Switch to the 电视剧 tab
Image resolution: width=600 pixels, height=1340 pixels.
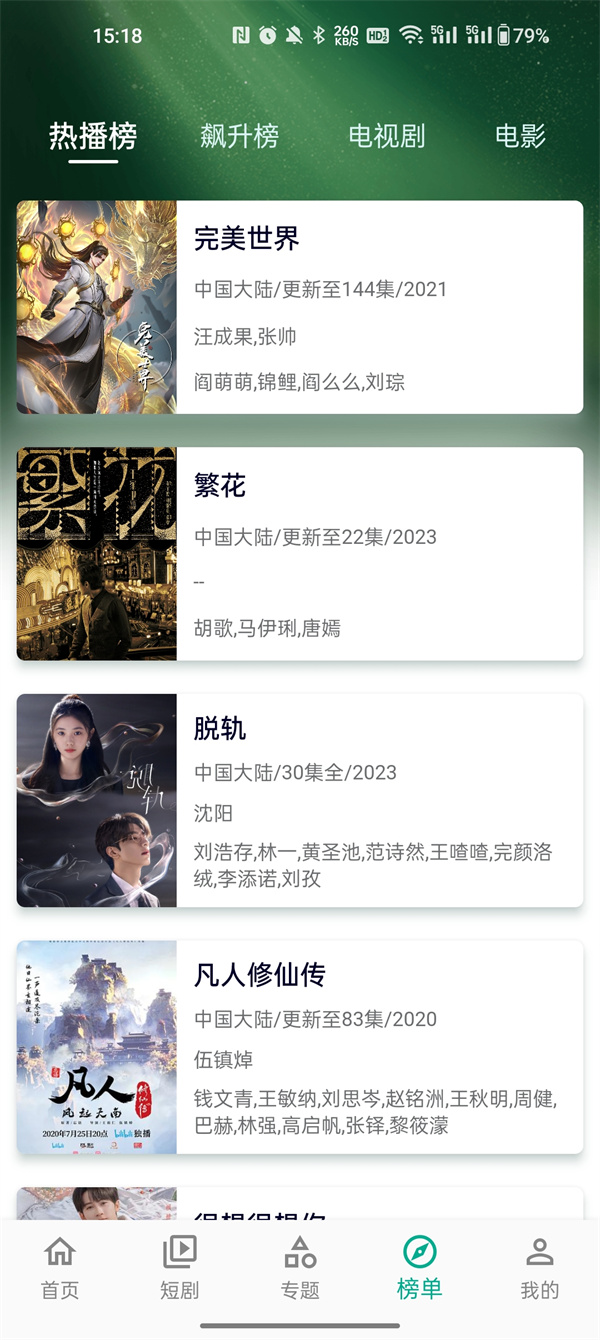click(x=387, y=136)
